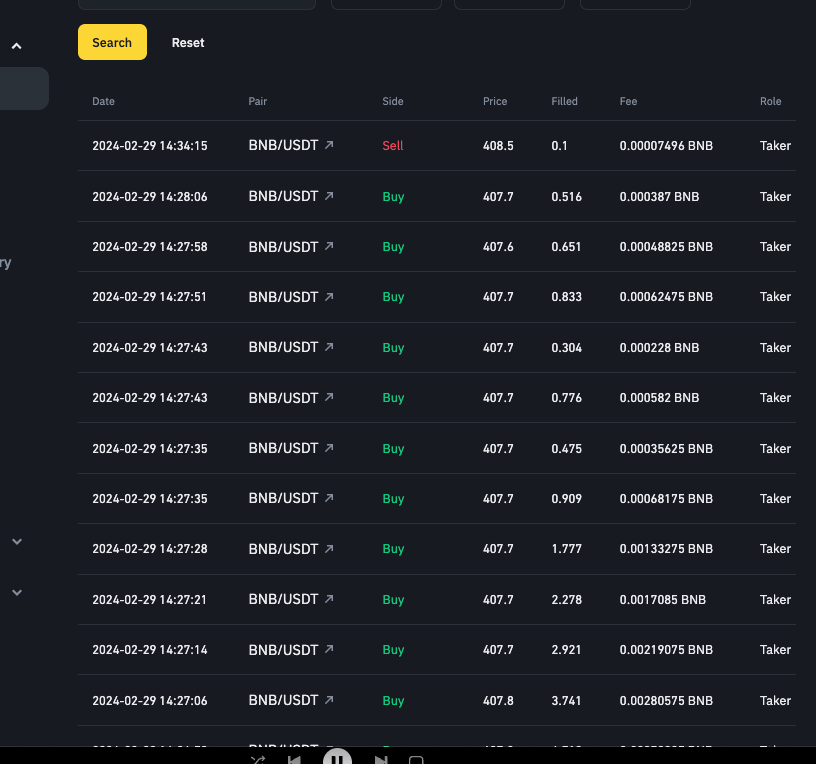Reset the trade history filters

(188, 43)
